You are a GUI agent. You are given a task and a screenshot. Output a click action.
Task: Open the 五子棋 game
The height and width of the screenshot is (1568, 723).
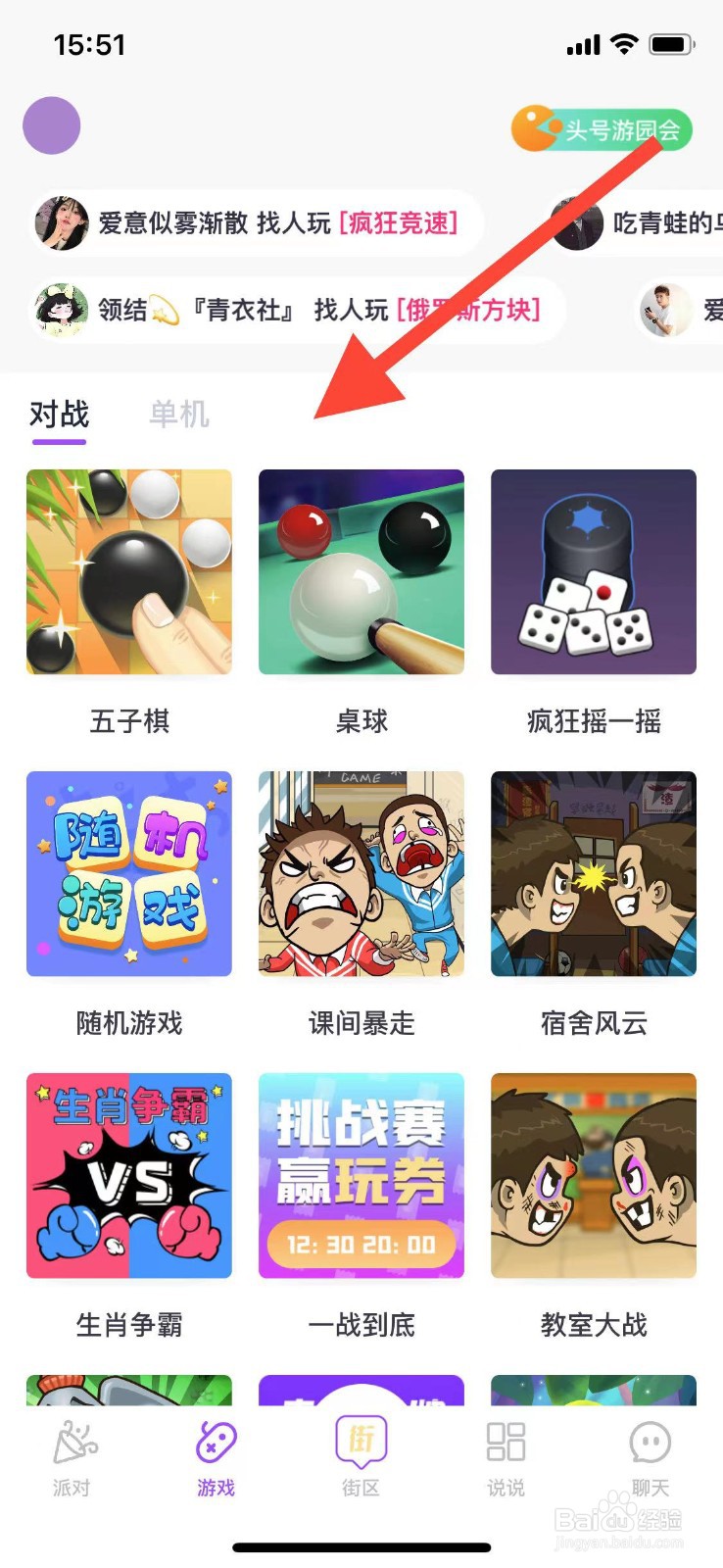coord(129,572)
